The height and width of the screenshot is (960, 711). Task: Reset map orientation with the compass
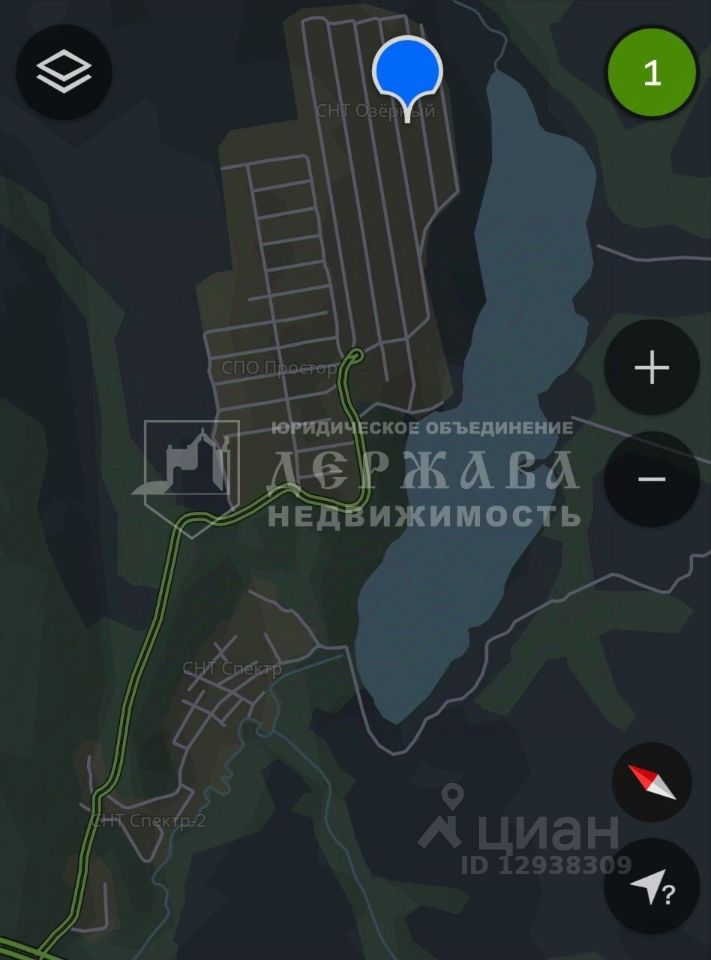[x=652, y=782]
